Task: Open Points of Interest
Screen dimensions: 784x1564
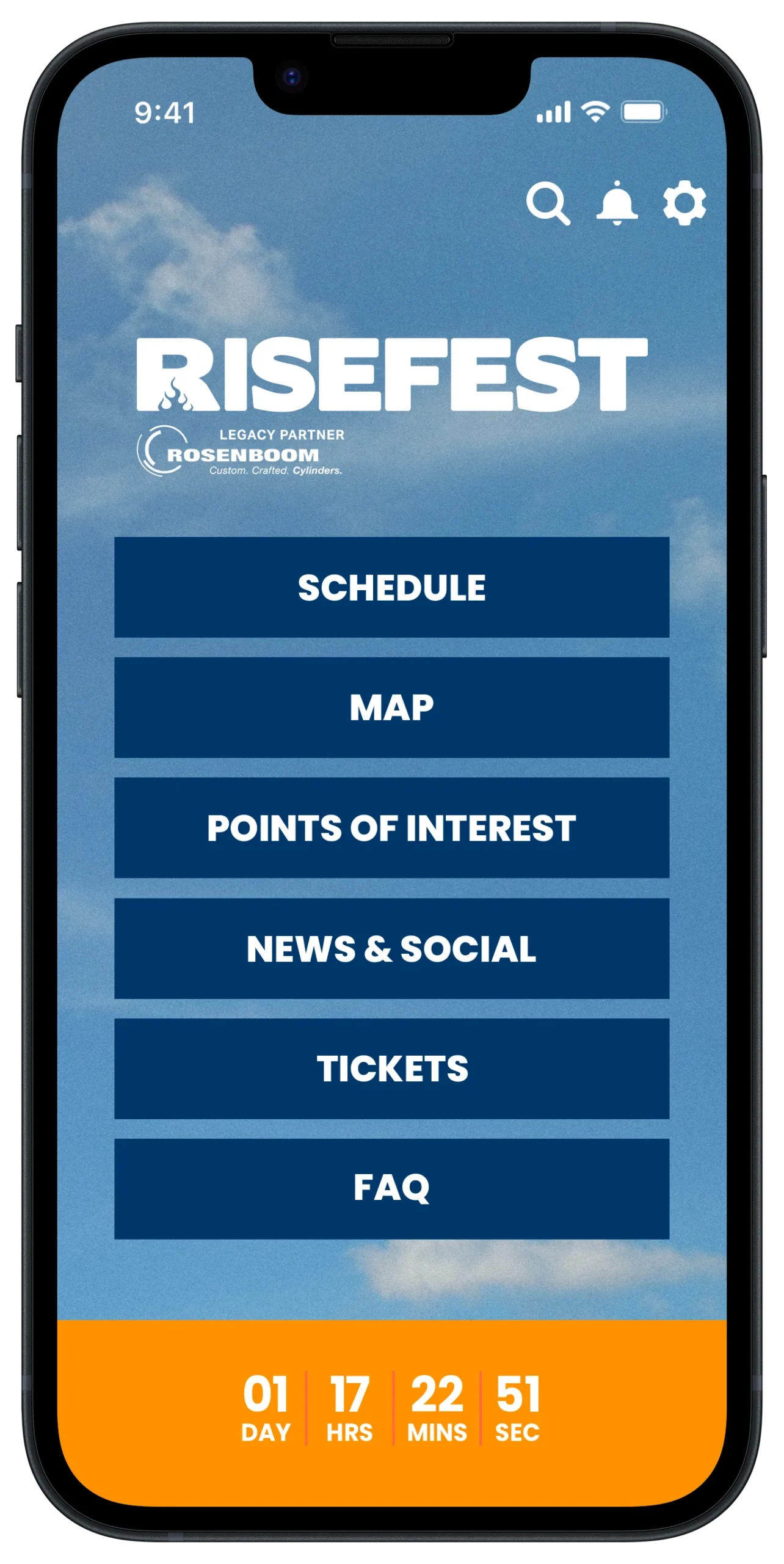Action: pyautogui.click(x=391, y=828)
